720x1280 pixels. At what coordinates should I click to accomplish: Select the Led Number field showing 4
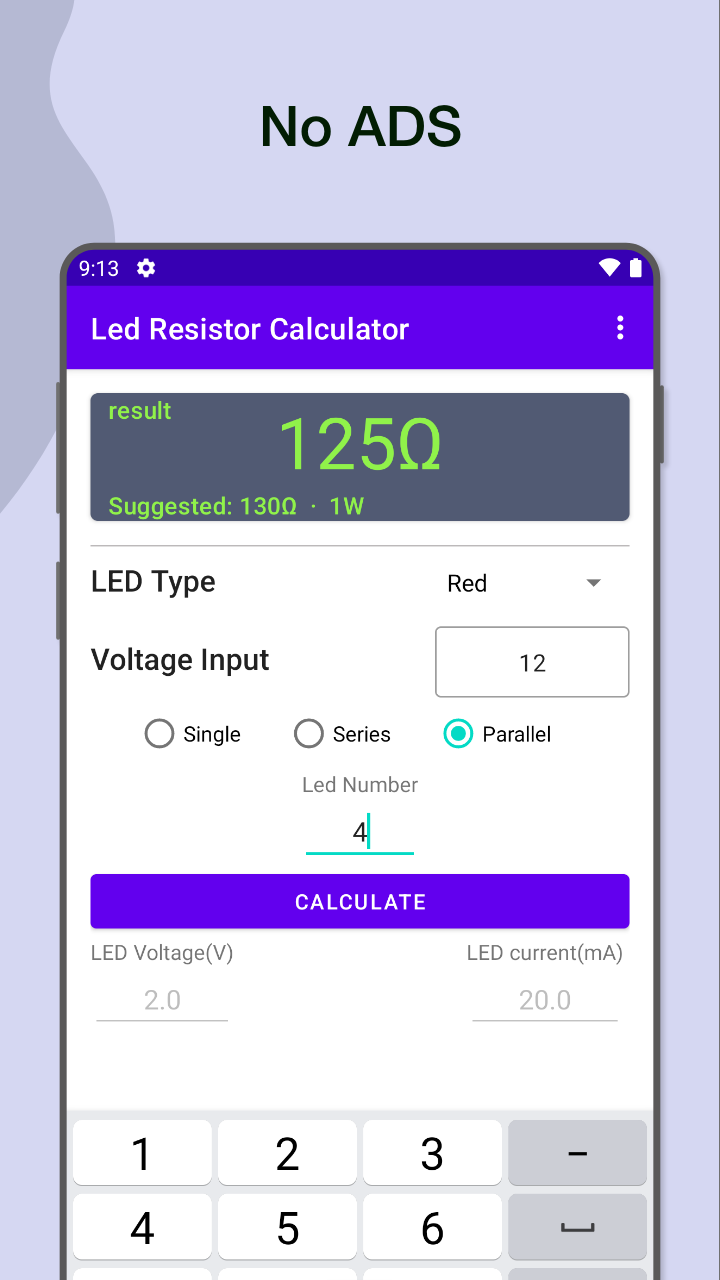(x=360, y=831)
